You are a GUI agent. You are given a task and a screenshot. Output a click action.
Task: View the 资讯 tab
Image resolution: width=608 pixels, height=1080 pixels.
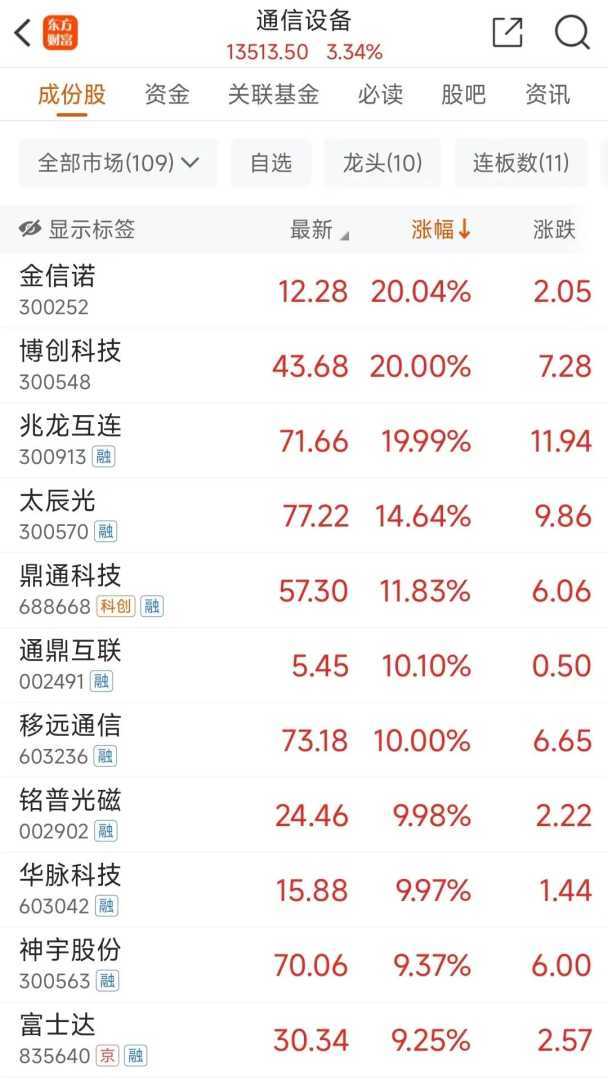coord(548,95)
